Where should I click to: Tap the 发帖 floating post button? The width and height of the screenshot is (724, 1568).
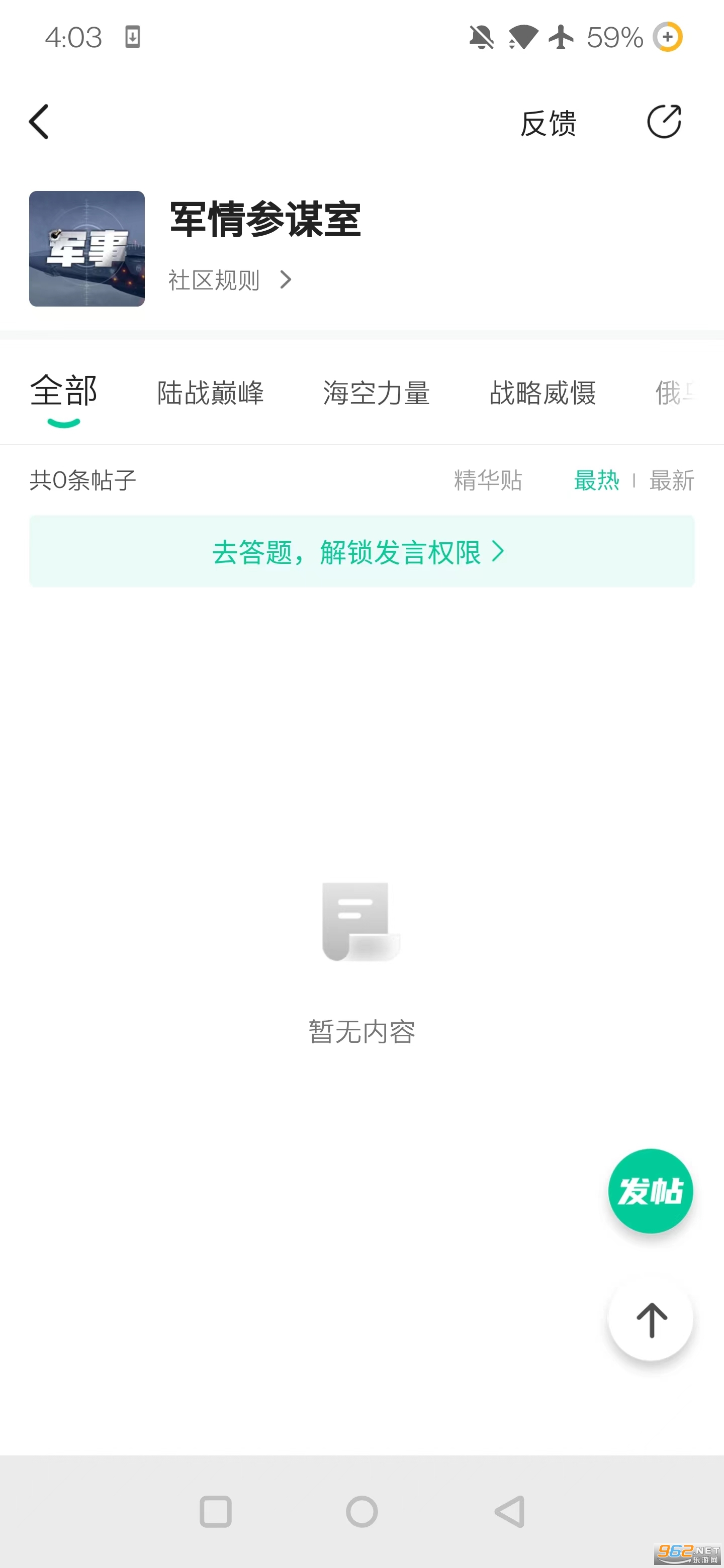click(x=650, y=1191)
